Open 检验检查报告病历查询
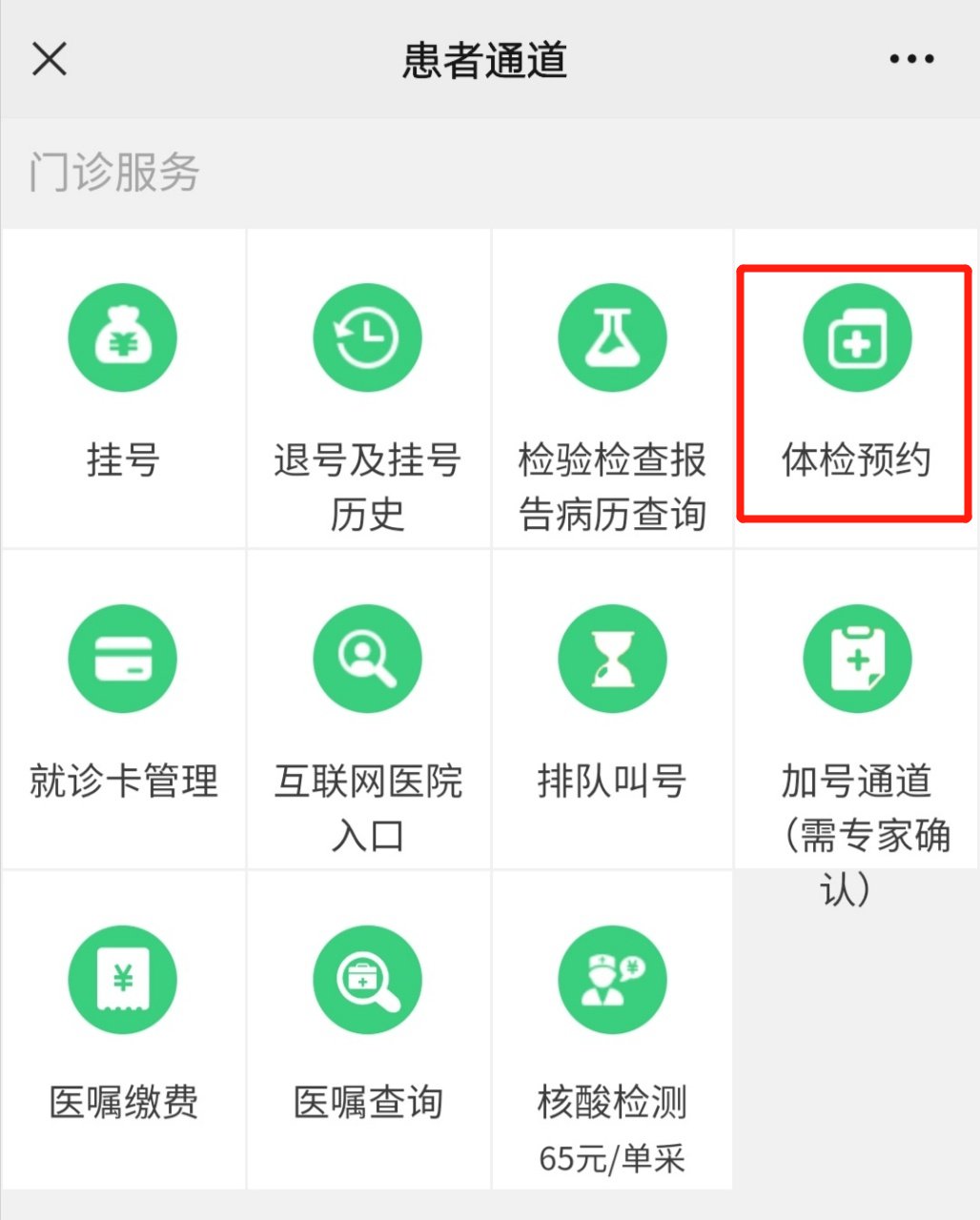 point(612,339)
